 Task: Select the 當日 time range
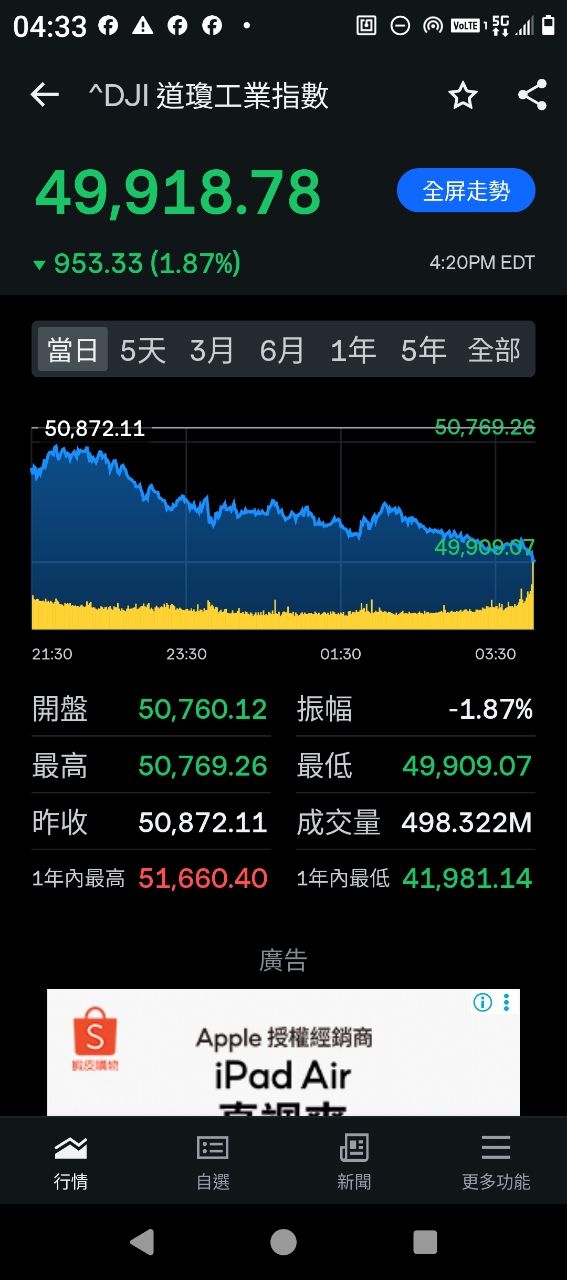click(73, 350)
